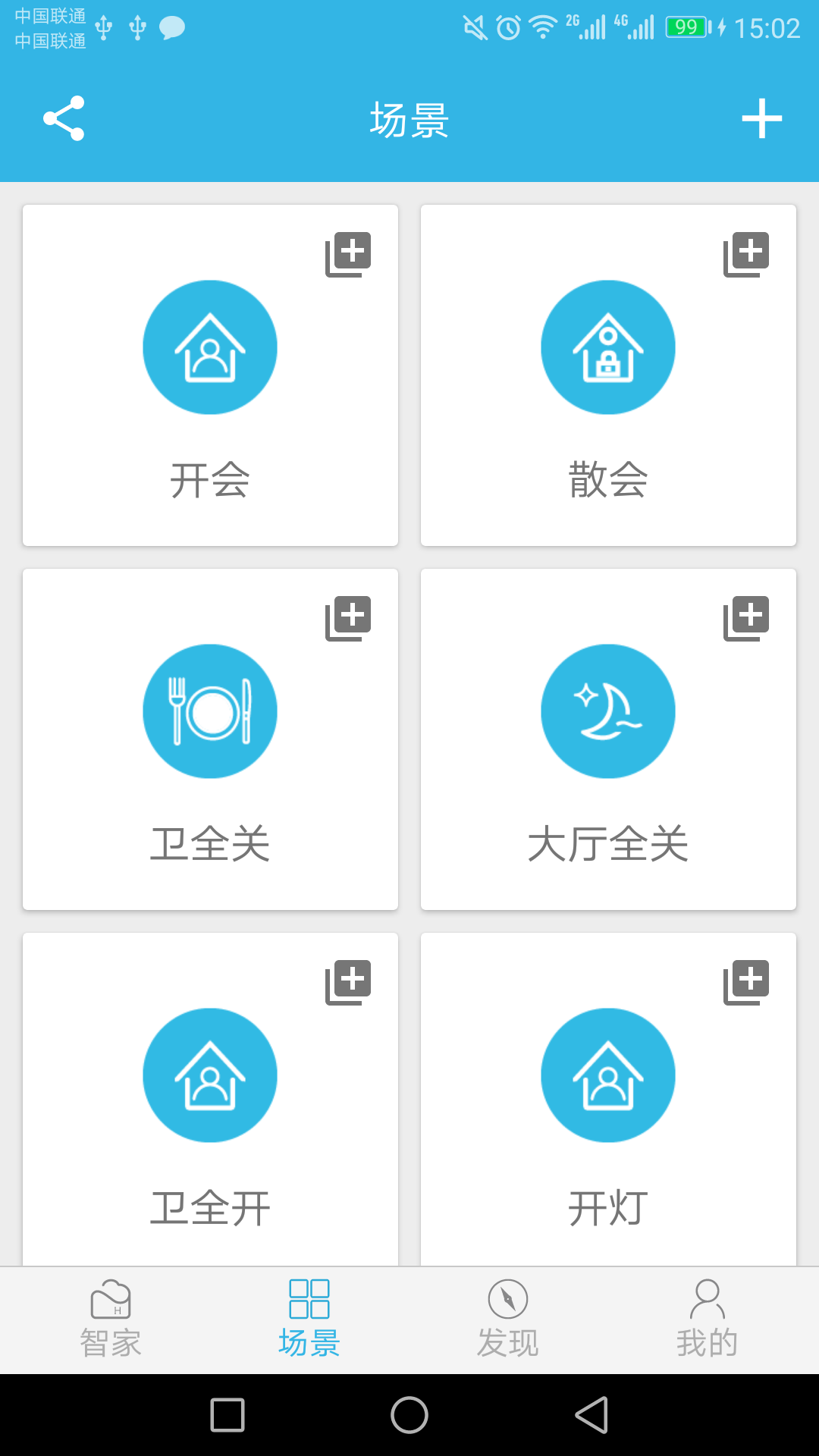Screen dimensions: 819x1456
Task: Tap the house icon of 卫全开 scene
Action: tap(210, 1075)
